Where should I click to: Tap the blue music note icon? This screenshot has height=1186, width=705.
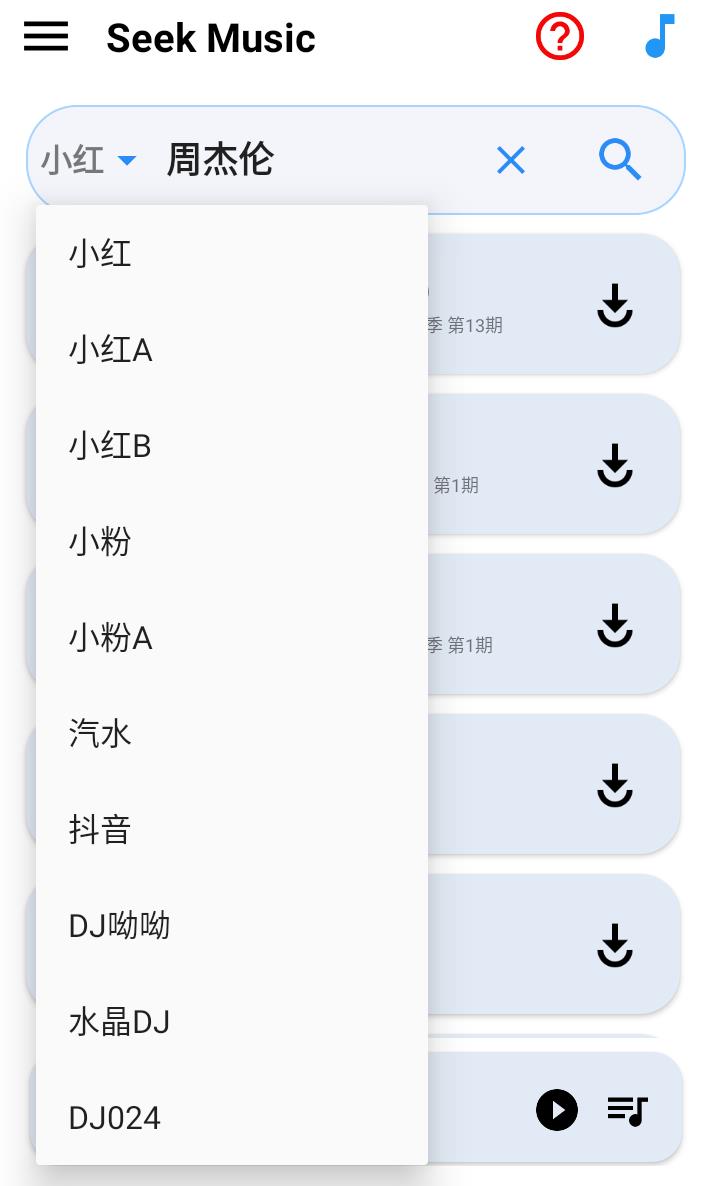click(660, 38)
